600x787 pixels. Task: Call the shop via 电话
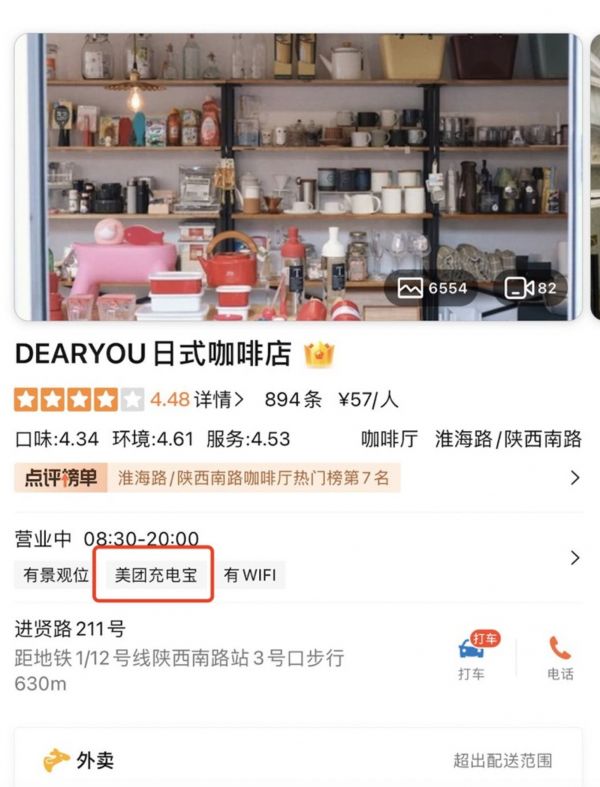560,657
